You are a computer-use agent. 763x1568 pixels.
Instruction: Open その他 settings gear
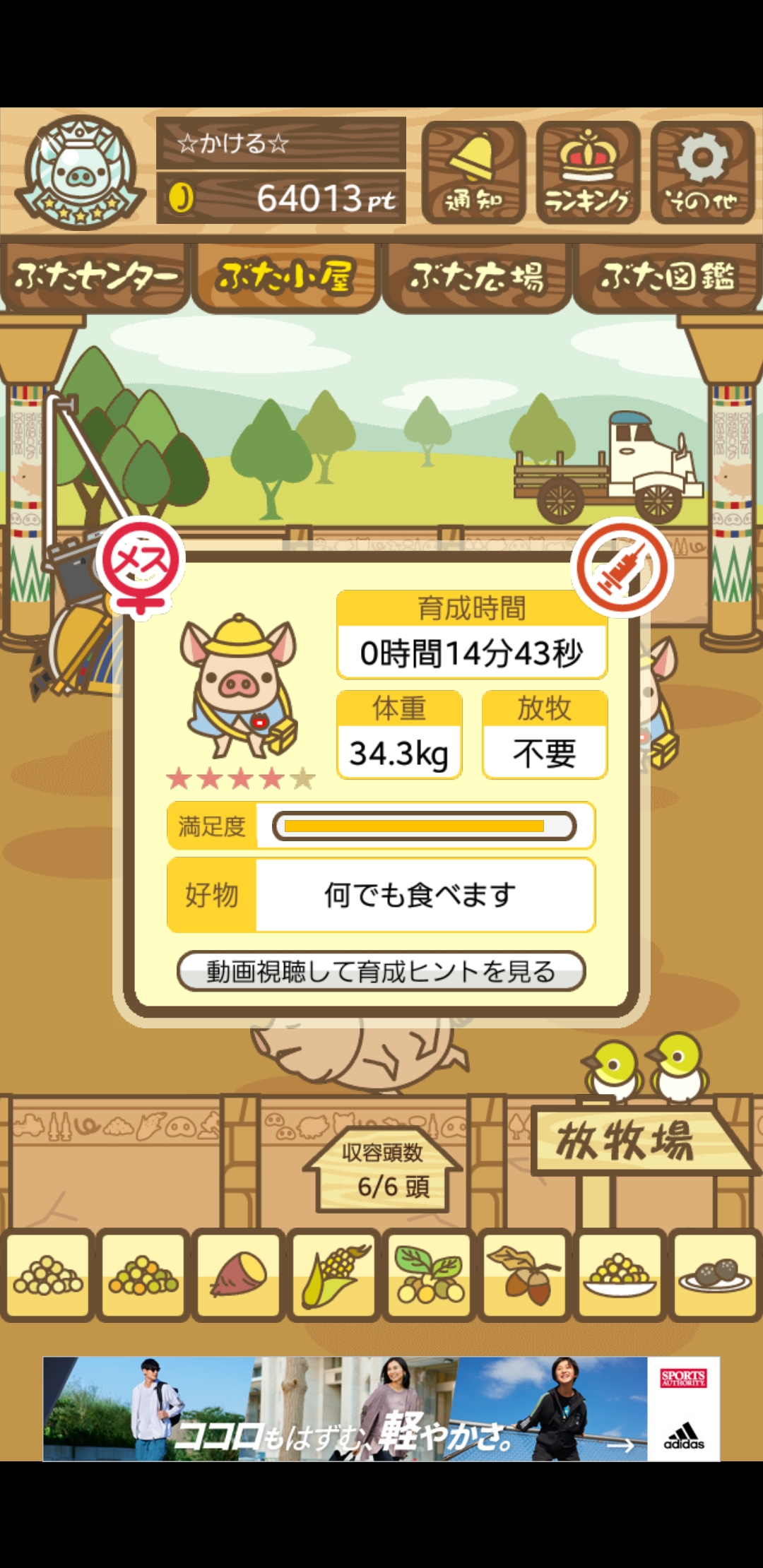point(702,172)
